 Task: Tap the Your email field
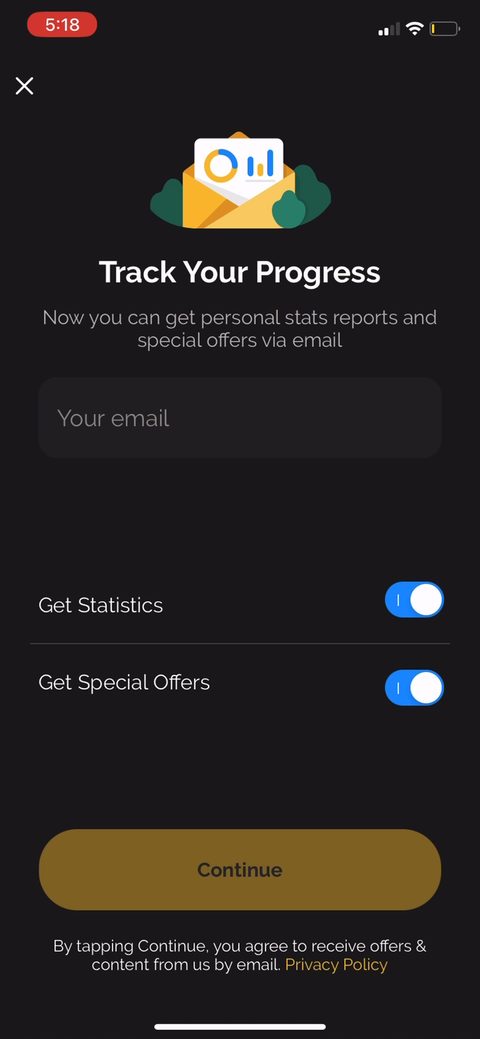[240, 418]
